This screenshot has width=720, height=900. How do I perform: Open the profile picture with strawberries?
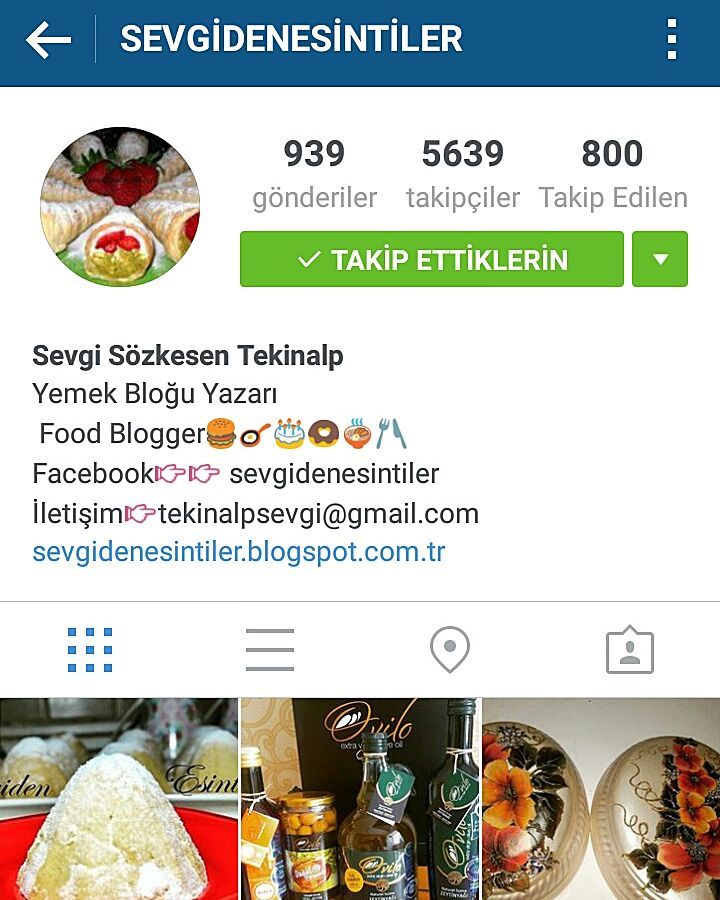coord(120,207)
